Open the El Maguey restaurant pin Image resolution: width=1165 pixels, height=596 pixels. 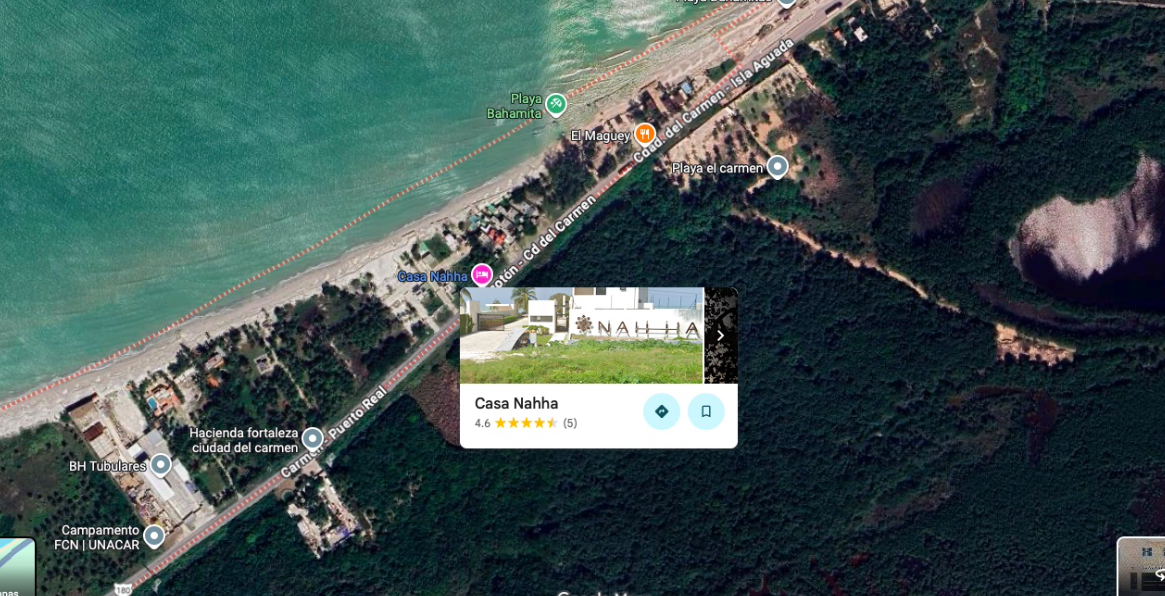(645, 134)
